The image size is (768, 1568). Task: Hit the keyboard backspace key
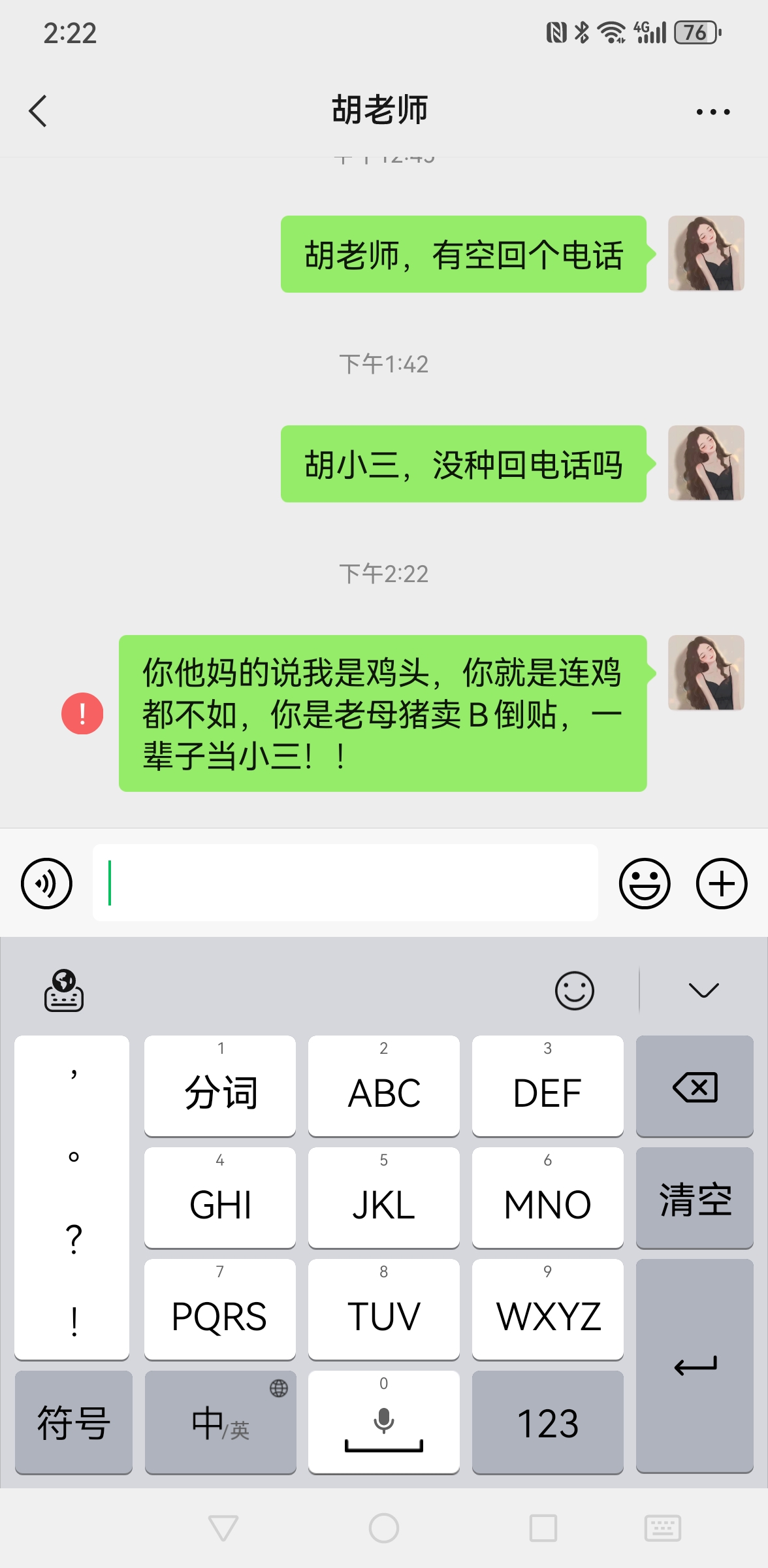coord(694,1087)
